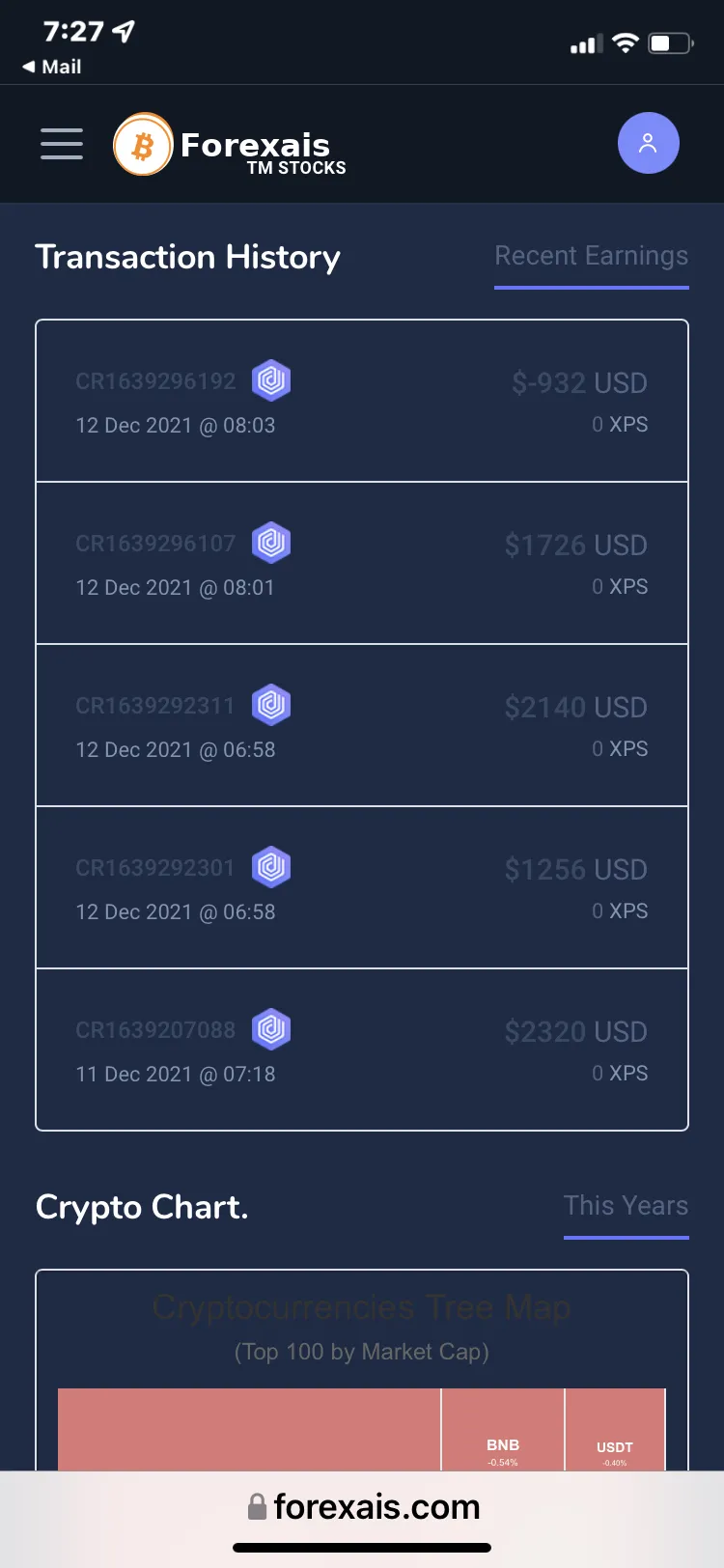This screenshot has width=724, height=1568.
Task: Open the hamburger menu
Action: [x=62, y=144]
